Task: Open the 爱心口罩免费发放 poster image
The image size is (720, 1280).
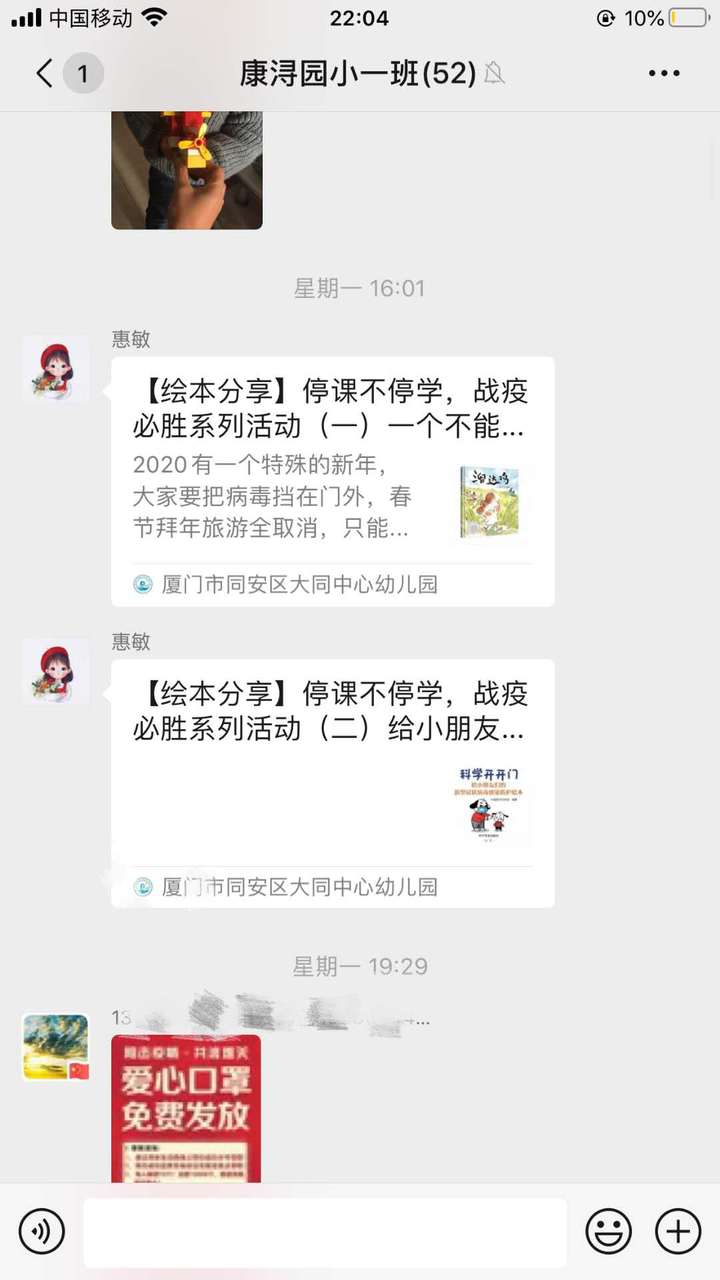Action: pos(186,1108)
